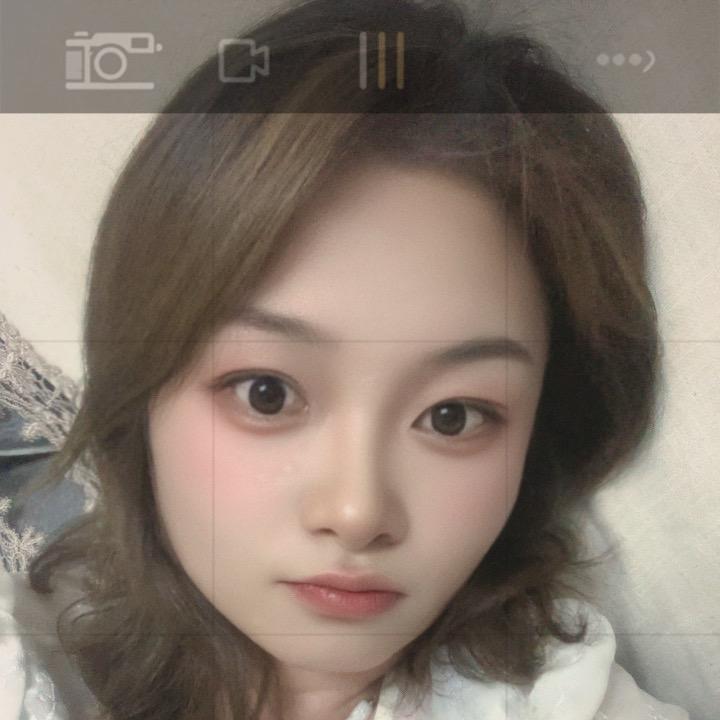Open the more options dots

coord(625,60)
